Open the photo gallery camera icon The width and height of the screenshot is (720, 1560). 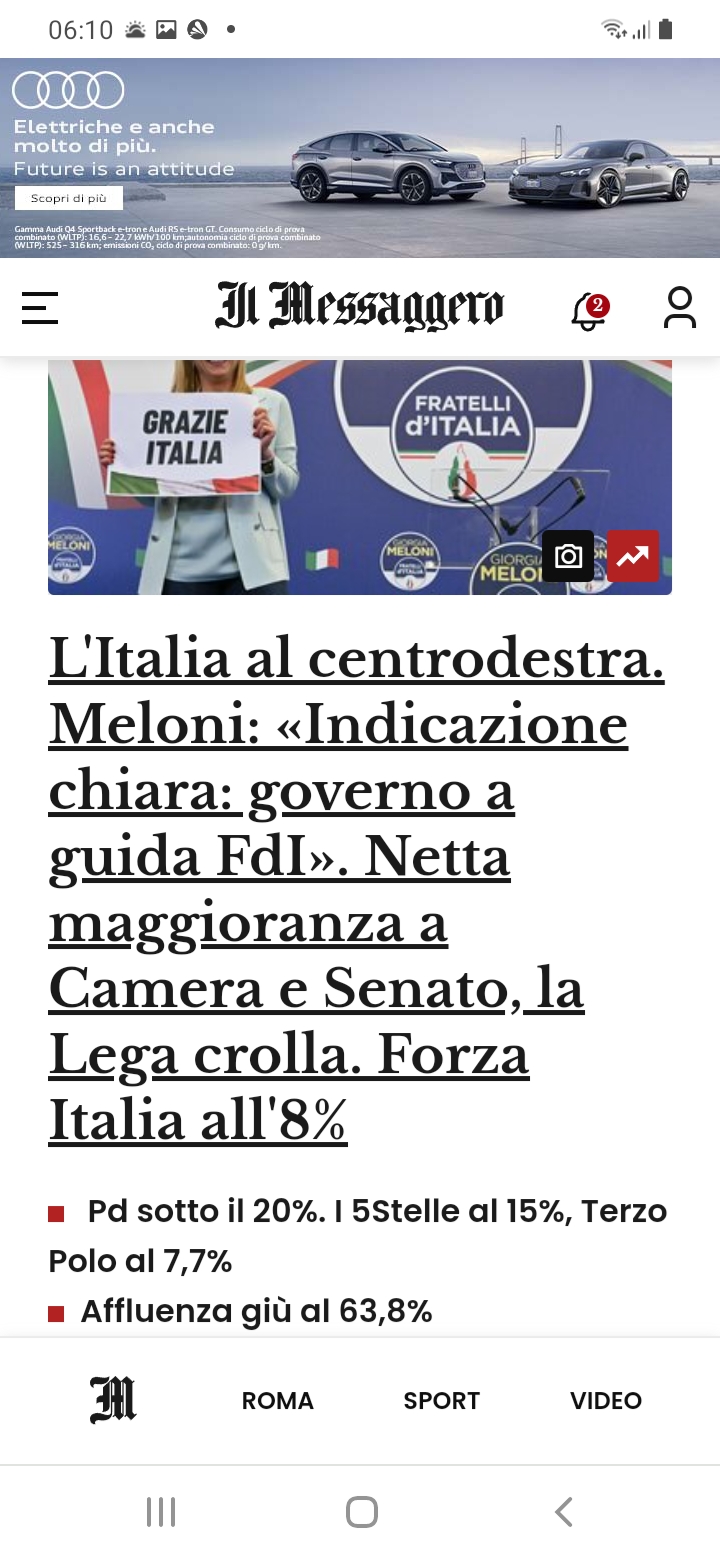click(568, 556)
